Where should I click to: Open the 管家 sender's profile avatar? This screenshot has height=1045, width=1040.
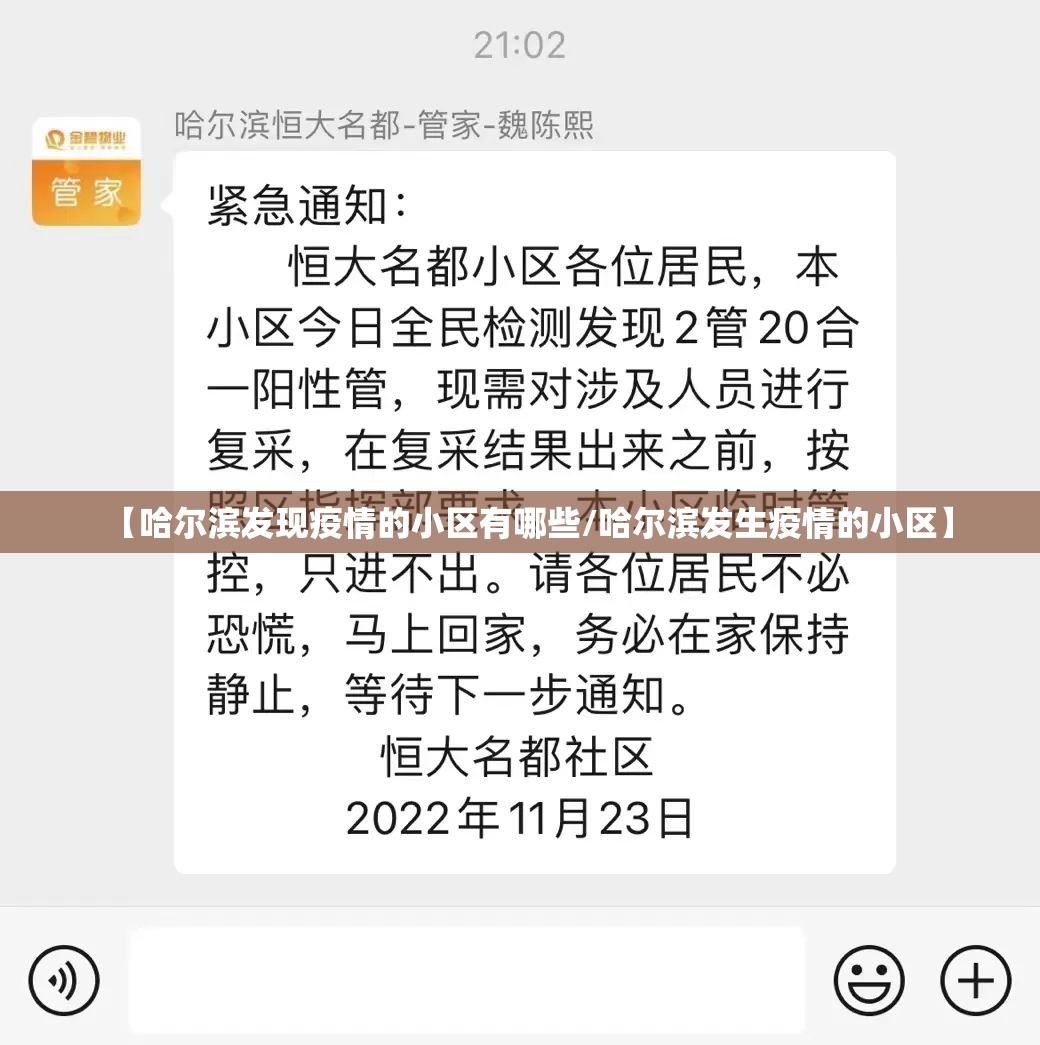pos(87,170)
